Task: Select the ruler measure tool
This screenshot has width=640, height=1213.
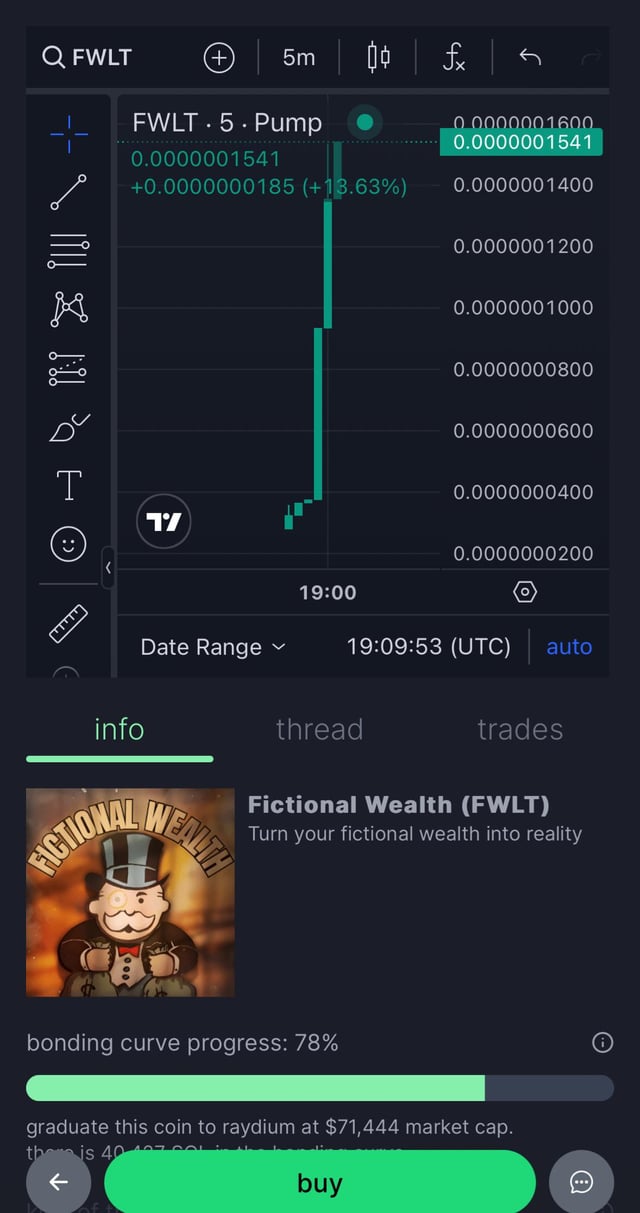Action: 68,623
